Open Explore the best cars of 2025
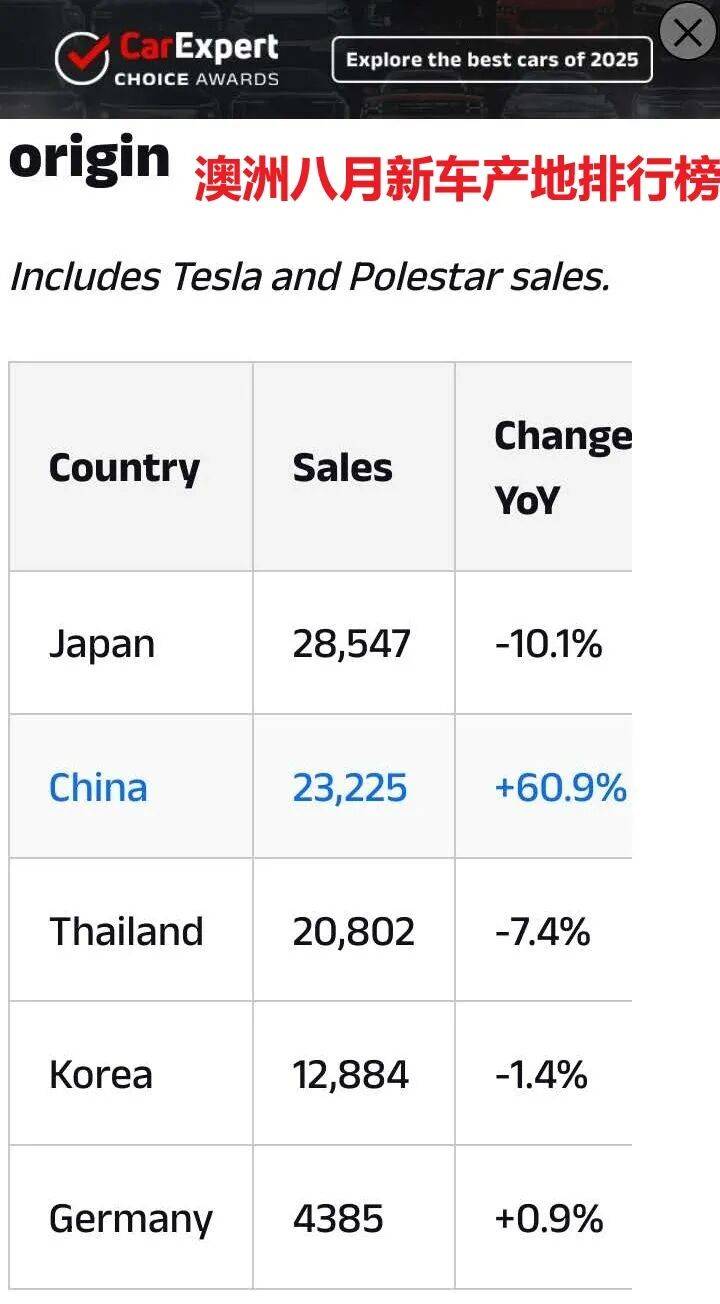The image size is (720, 1304). tap(492, 60)
